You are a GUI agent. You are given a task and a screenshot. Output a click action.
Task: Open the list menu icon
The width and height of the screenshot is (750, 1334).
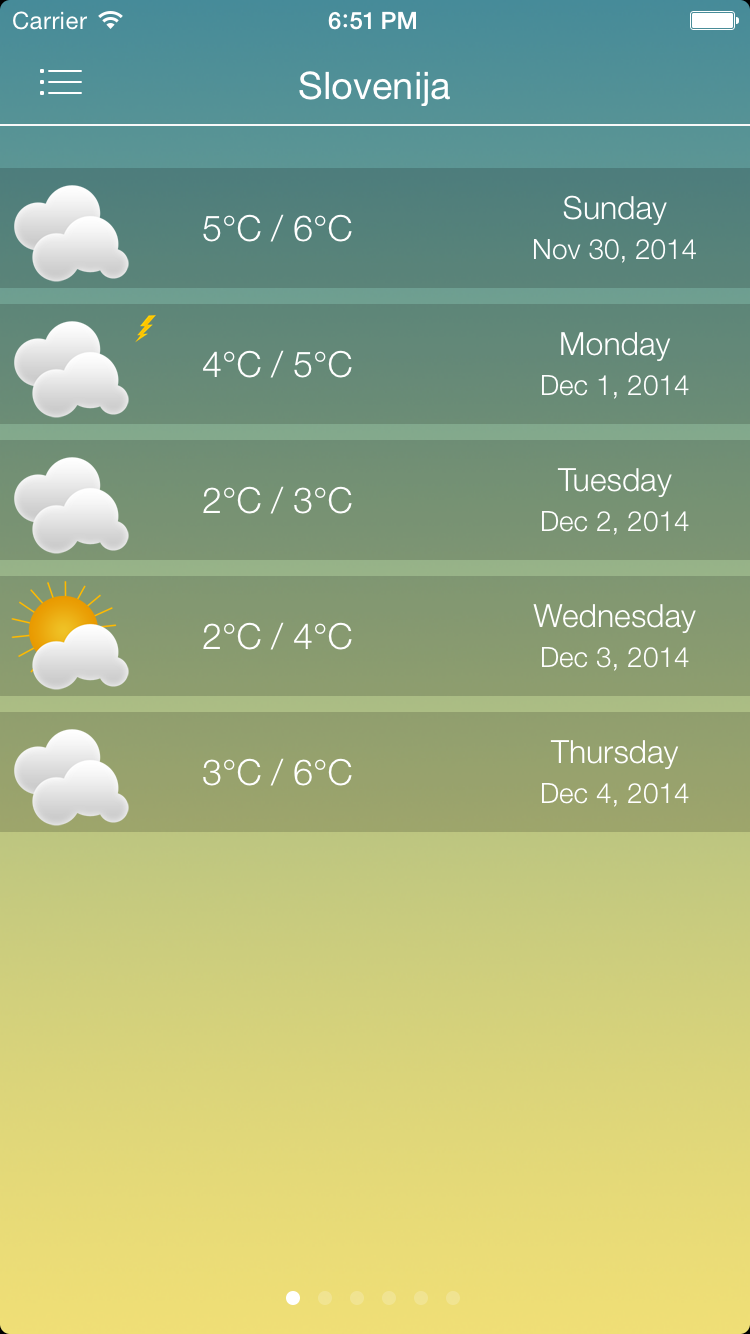tap(61, 83)
